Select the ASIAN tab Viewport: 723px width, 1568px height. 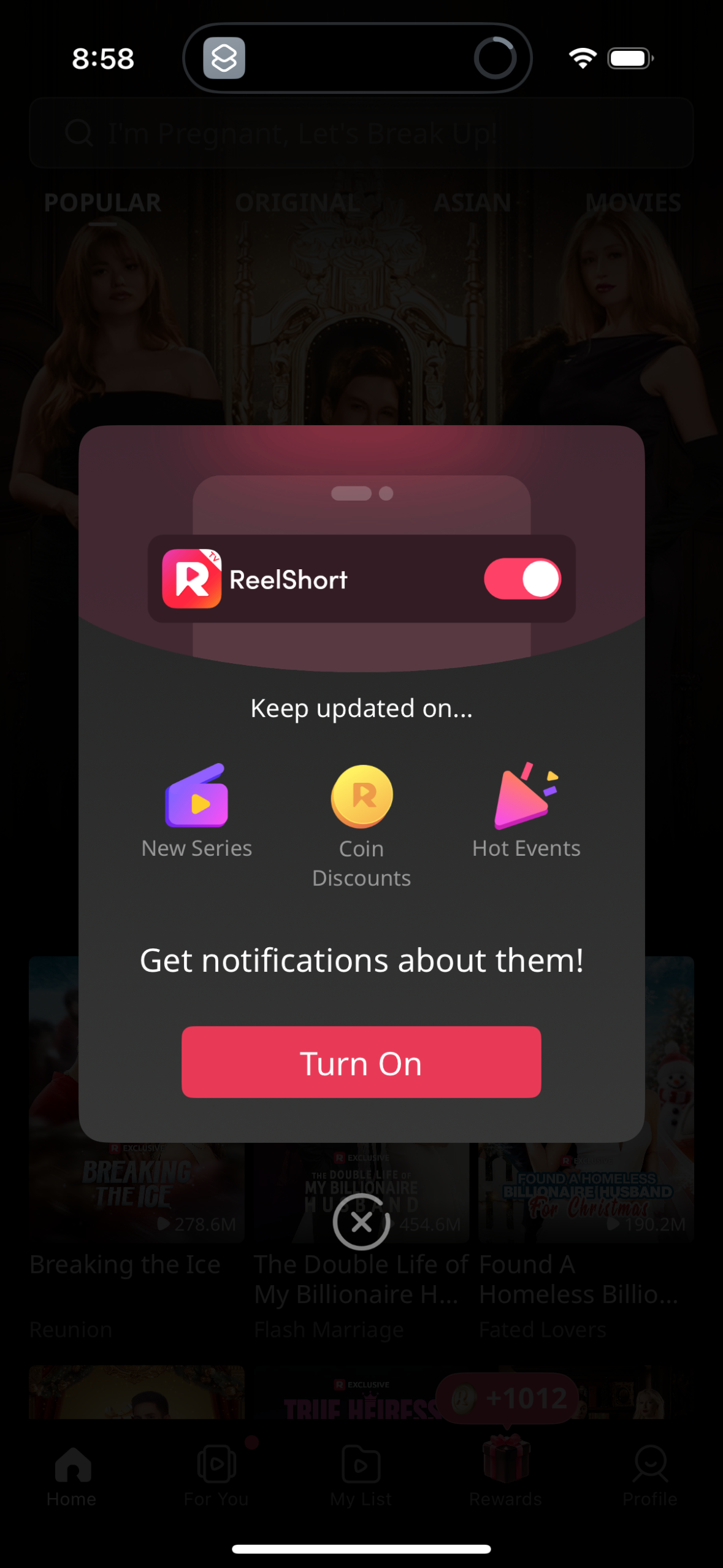[x=473, y=202]
